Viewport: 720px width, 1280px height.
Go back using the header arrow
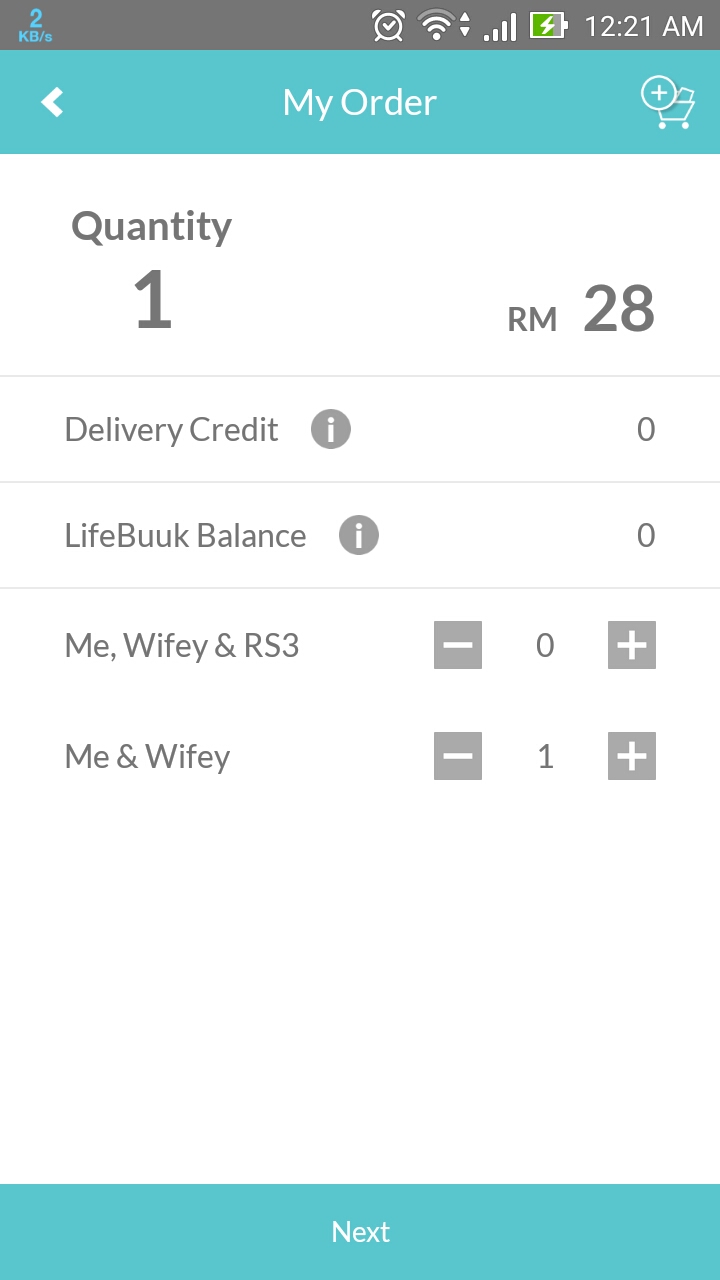point(52,102)
